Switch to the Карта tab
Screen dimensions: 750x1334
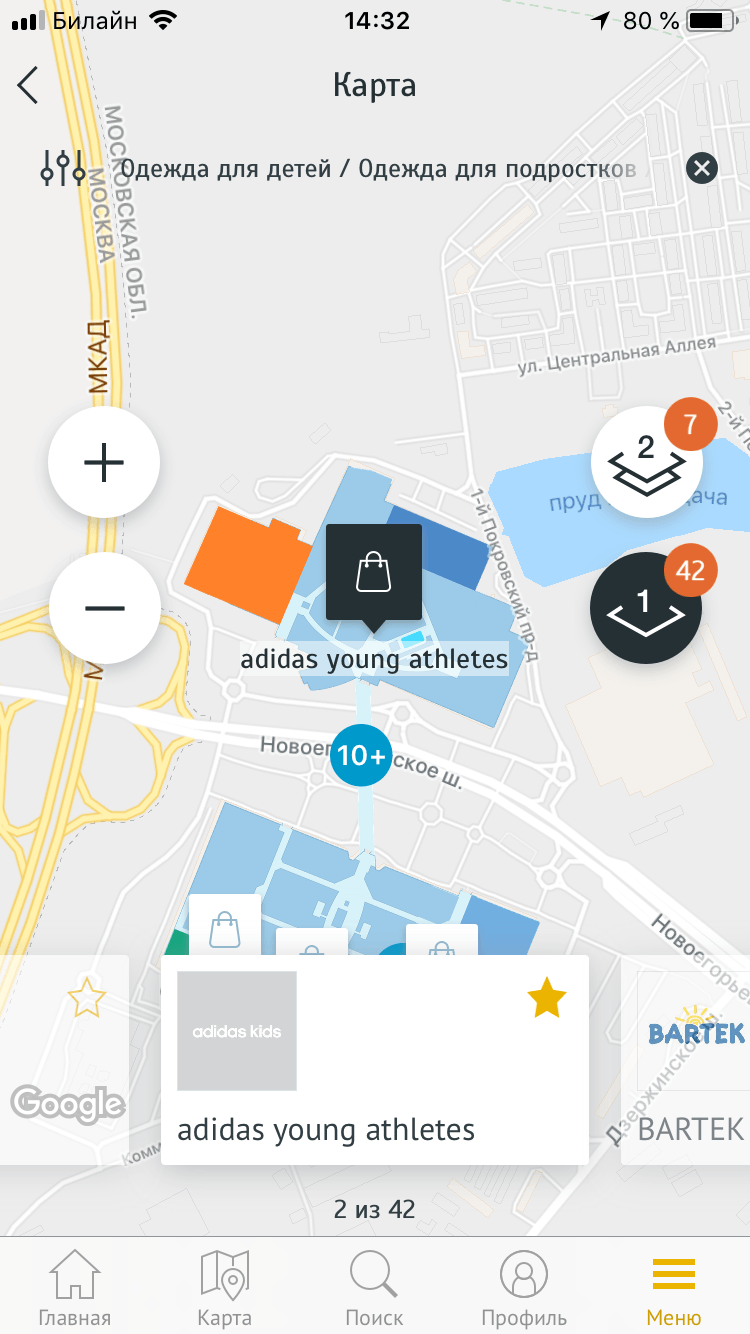coord(224,1288)
